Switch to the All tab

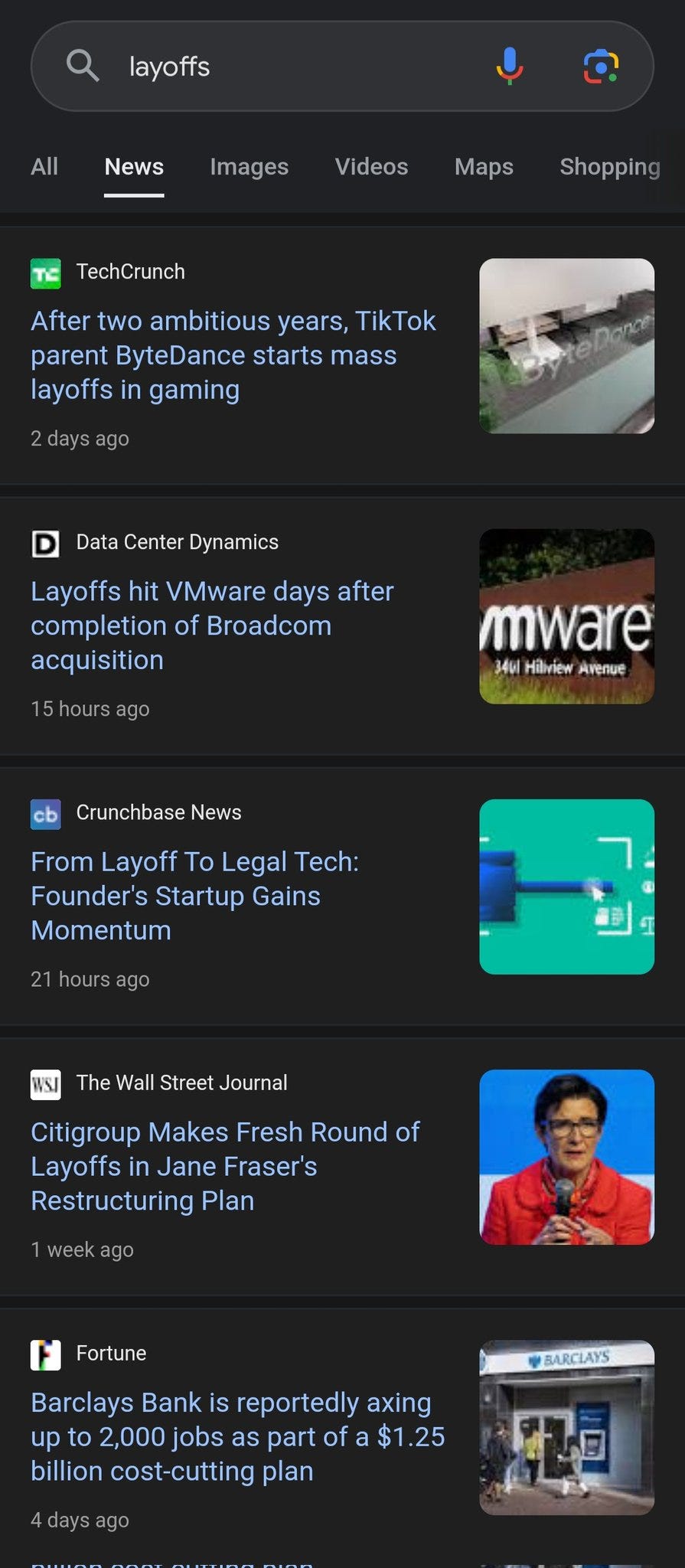(x=44, y=167)
